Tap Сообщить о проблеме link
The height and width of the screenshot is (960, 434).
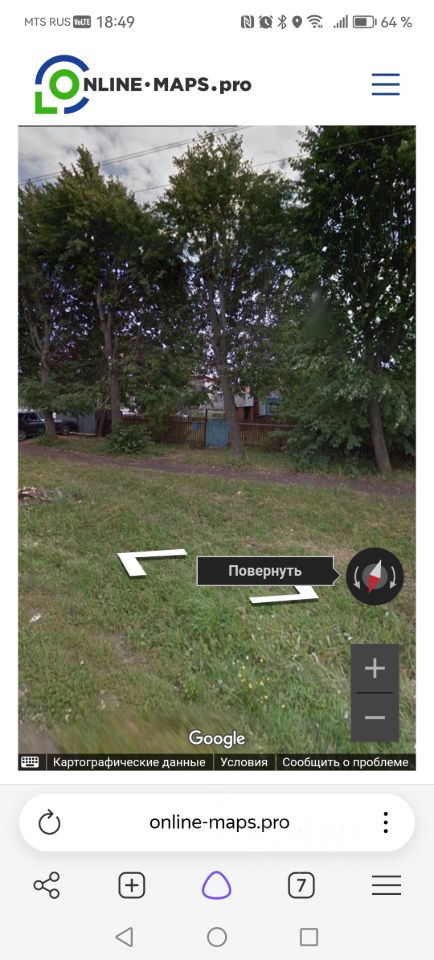(x=345, y=762)
